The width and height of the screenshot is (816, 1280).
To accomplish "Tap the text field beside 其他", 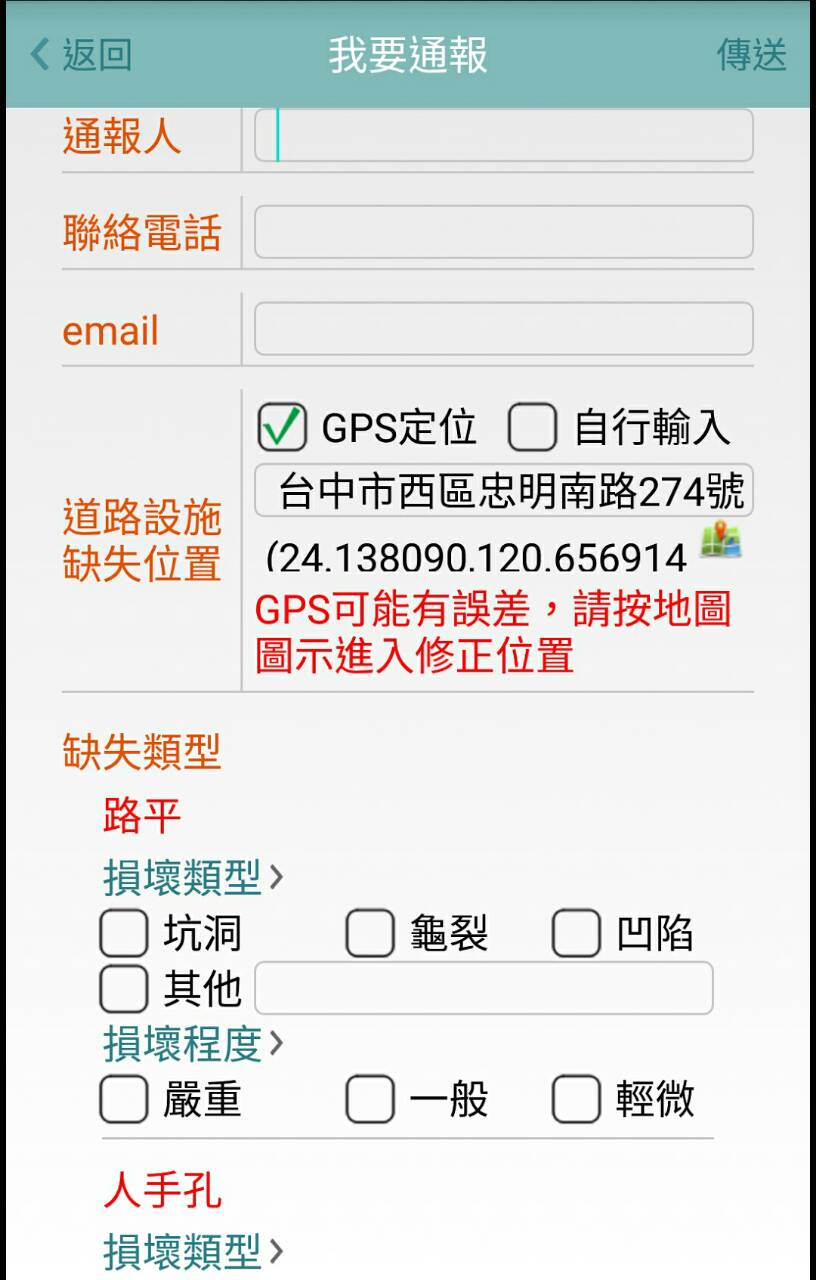I will (483, 989).
